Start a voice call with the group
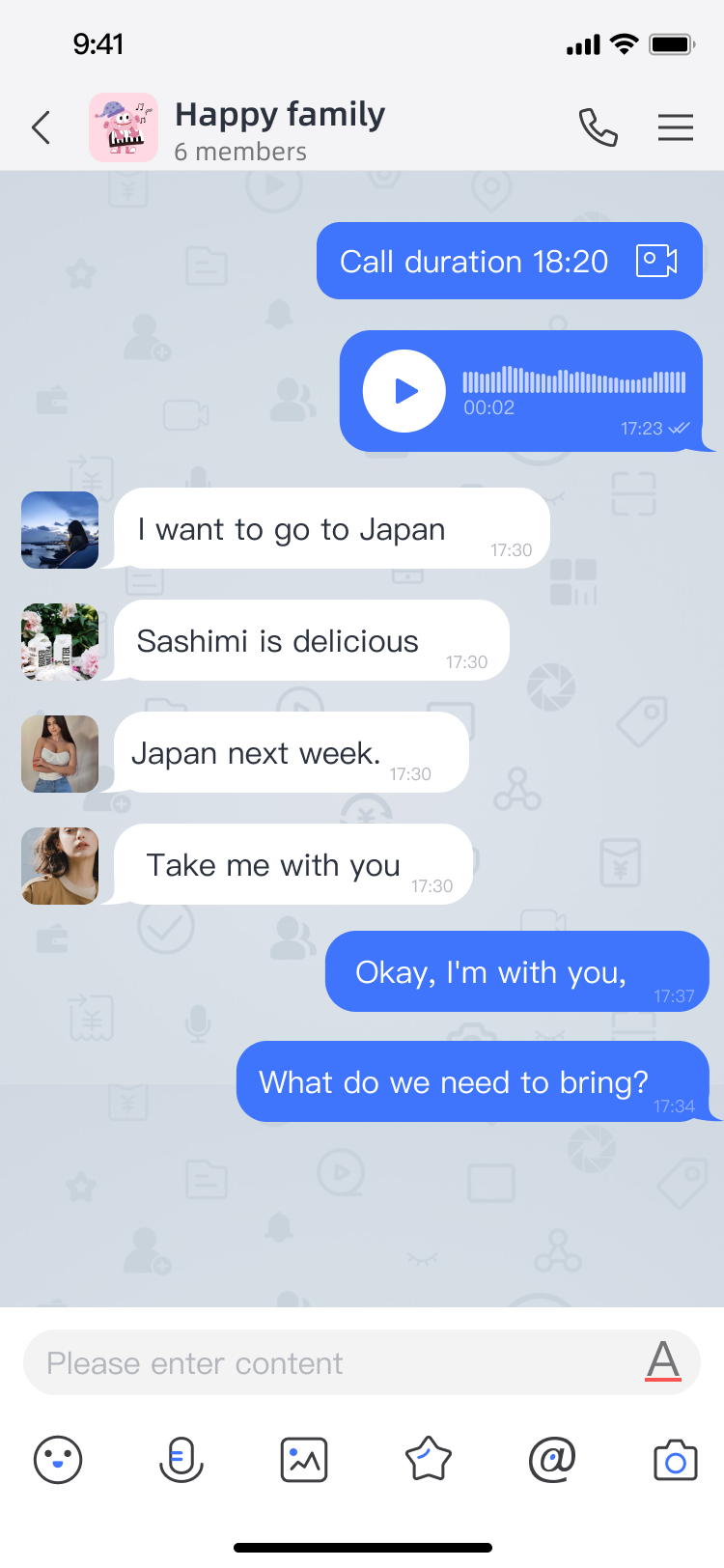The image size is (724, 1568). pyautogui.click(x=598, y=127)
